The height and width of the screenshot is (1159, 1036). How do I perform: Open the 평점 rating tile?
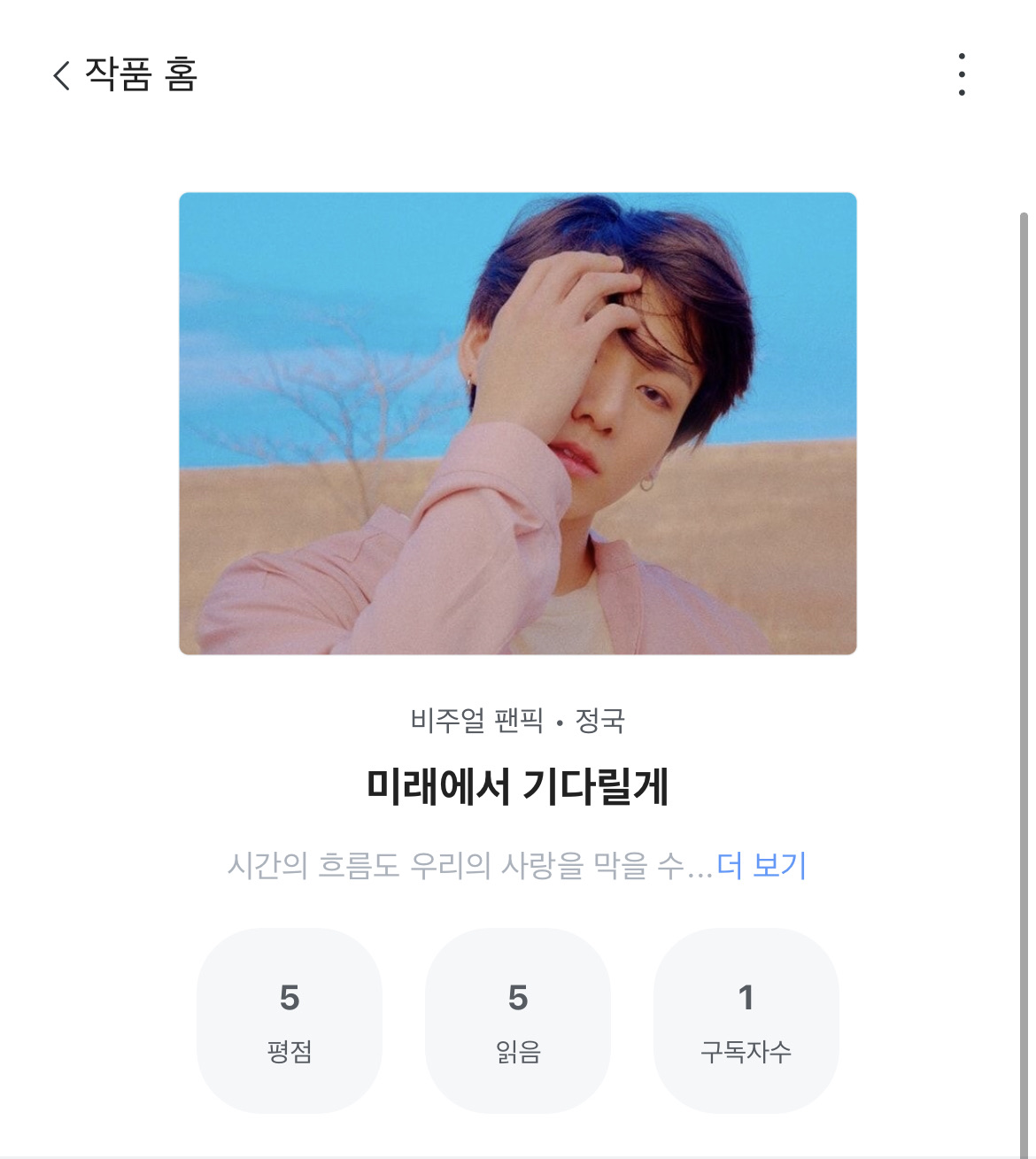290,1020
